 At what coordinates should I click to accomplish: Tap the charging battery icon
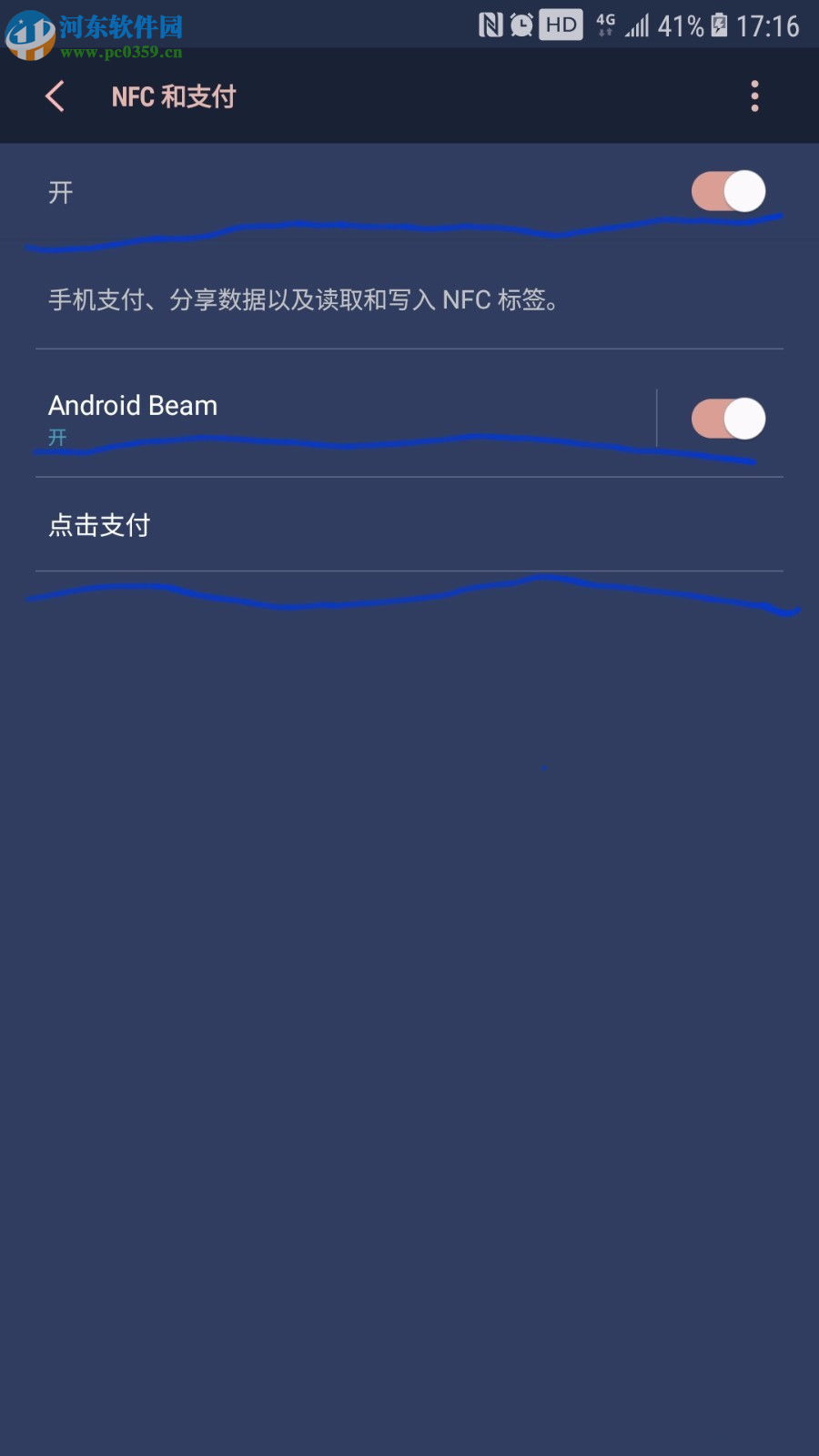click(718, 25)
